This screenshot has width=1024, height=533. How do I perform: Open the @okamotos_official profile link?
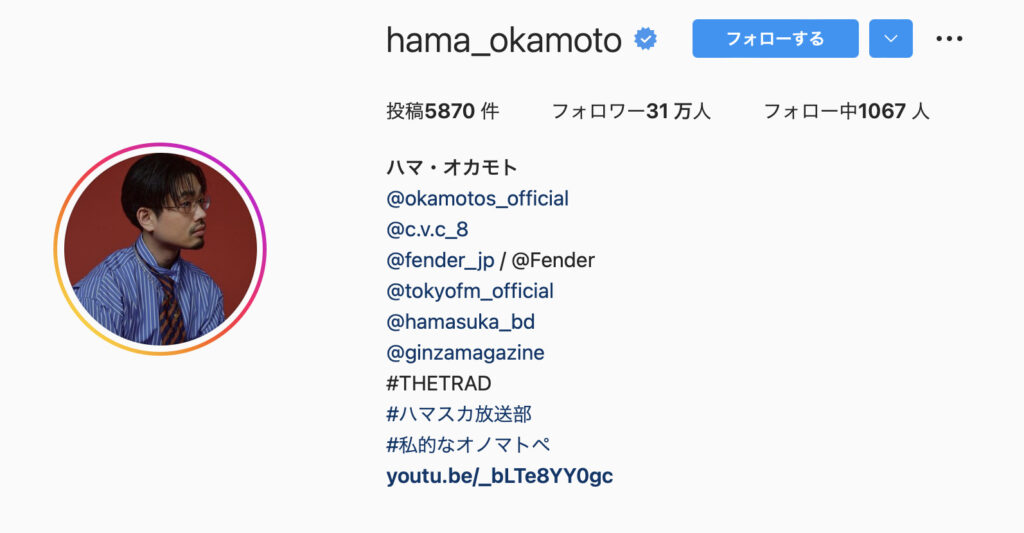477,198
